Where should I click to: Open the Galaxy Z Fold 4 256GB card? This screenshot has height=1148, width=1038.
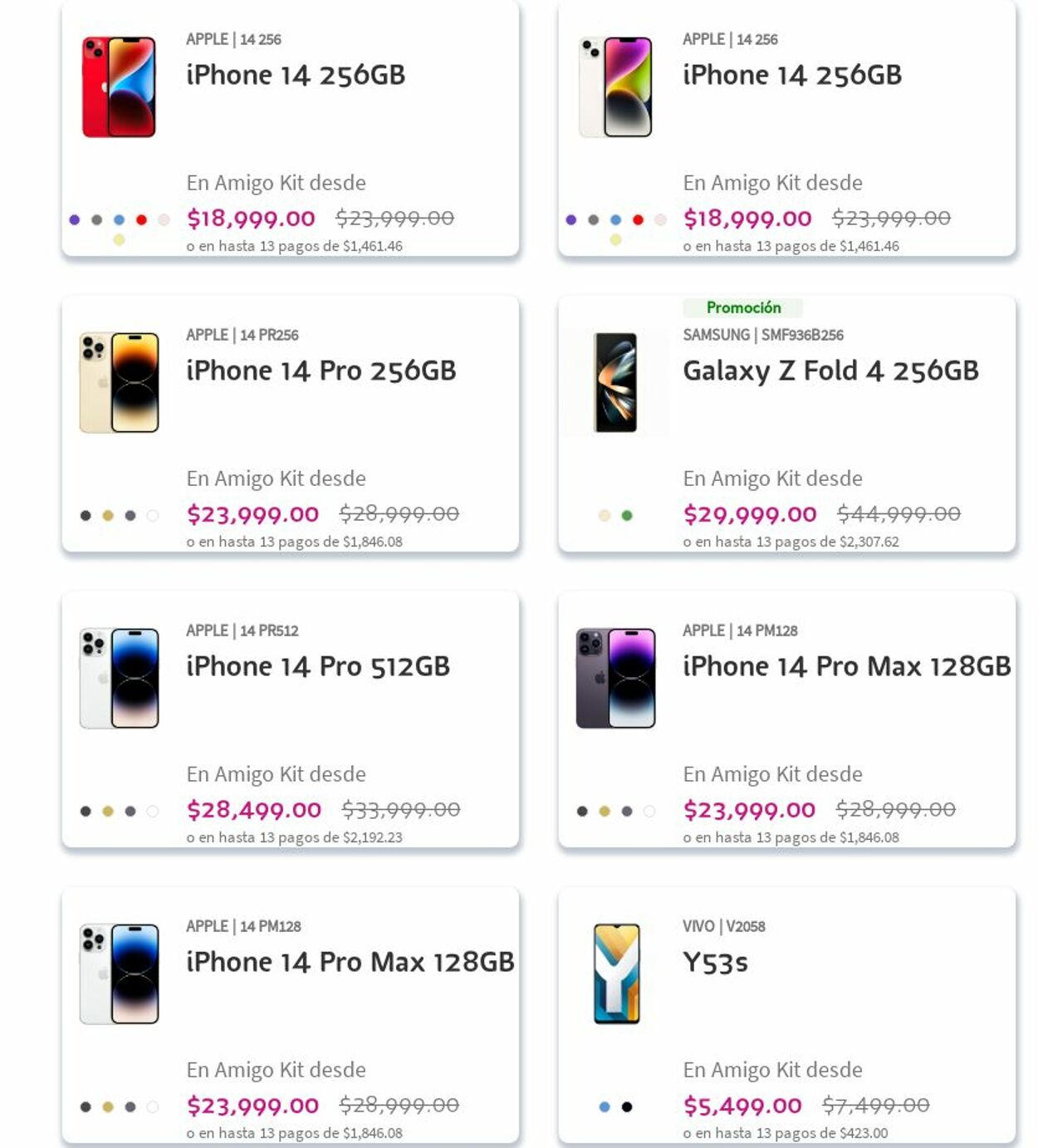pyautogui.click(x=830, y=371)
